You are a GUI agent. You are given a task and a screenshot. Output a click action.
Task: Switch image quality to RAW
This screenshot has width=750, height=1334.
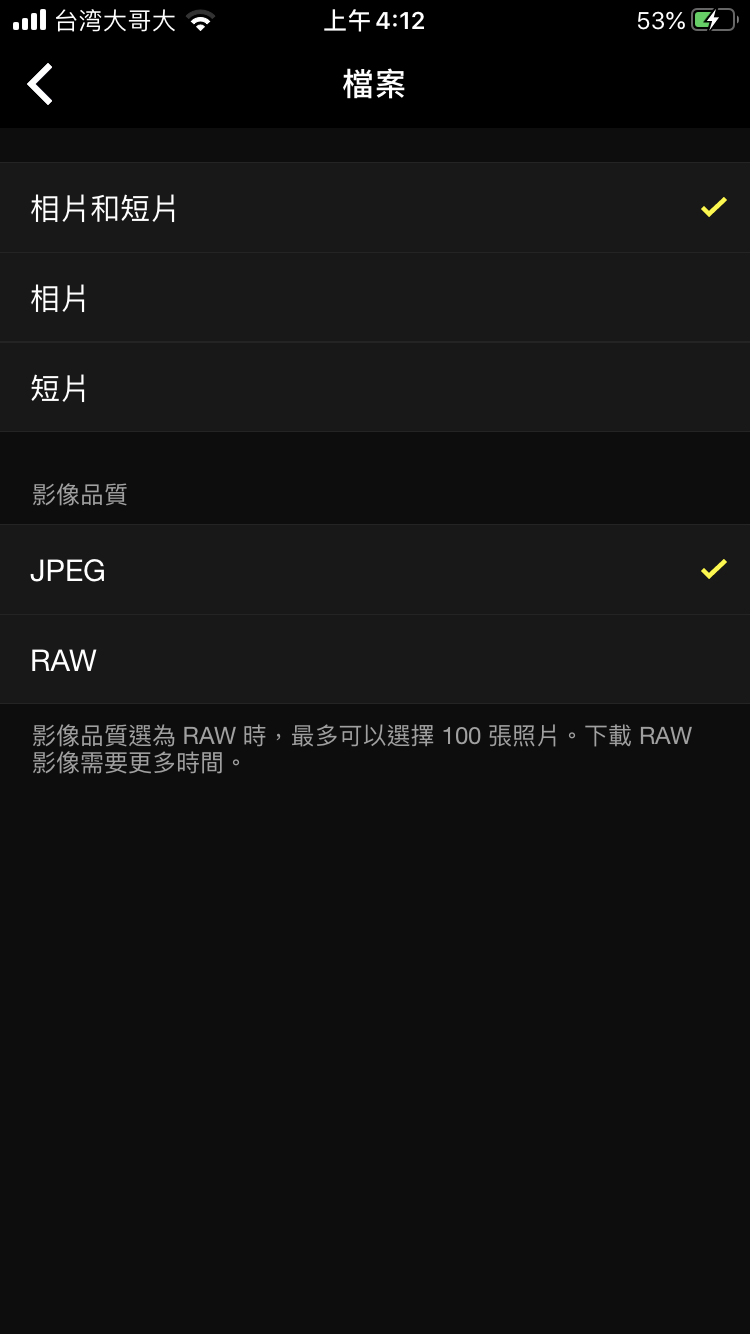64,660
